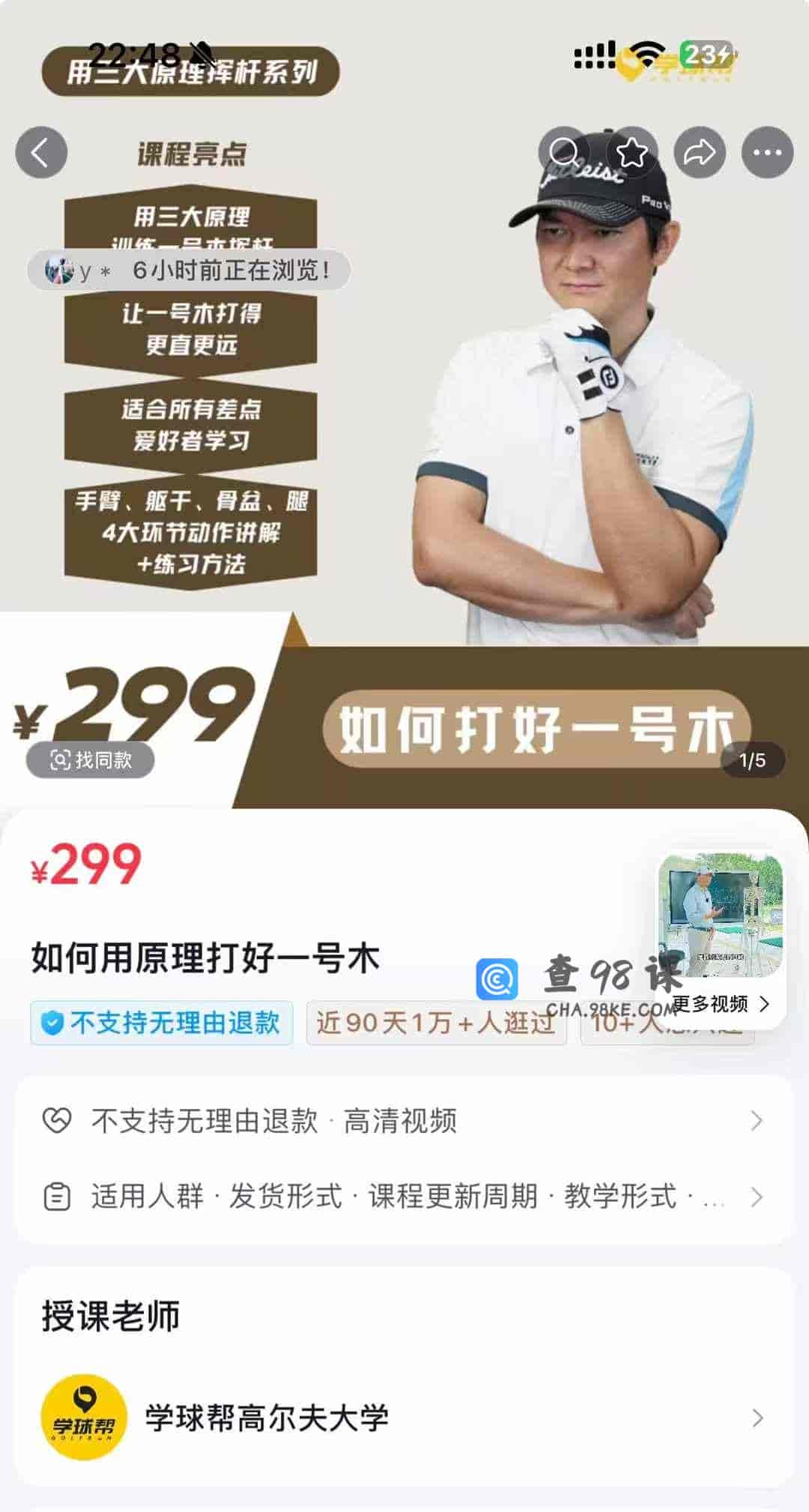
Task: Share the course via the share icon
Action: click(x=700, y=152)
